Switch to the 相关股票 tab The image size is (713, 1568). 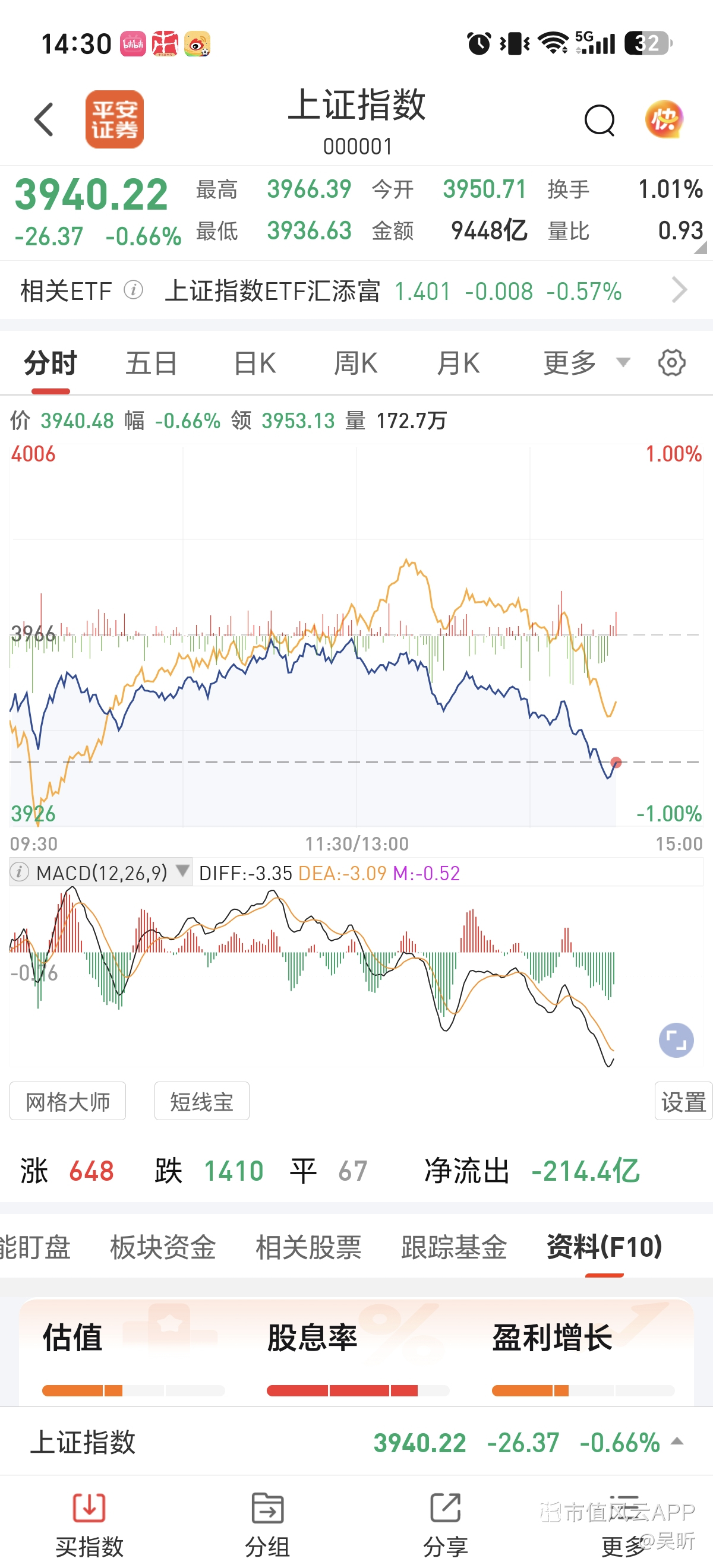click(x=308, y=1247)
